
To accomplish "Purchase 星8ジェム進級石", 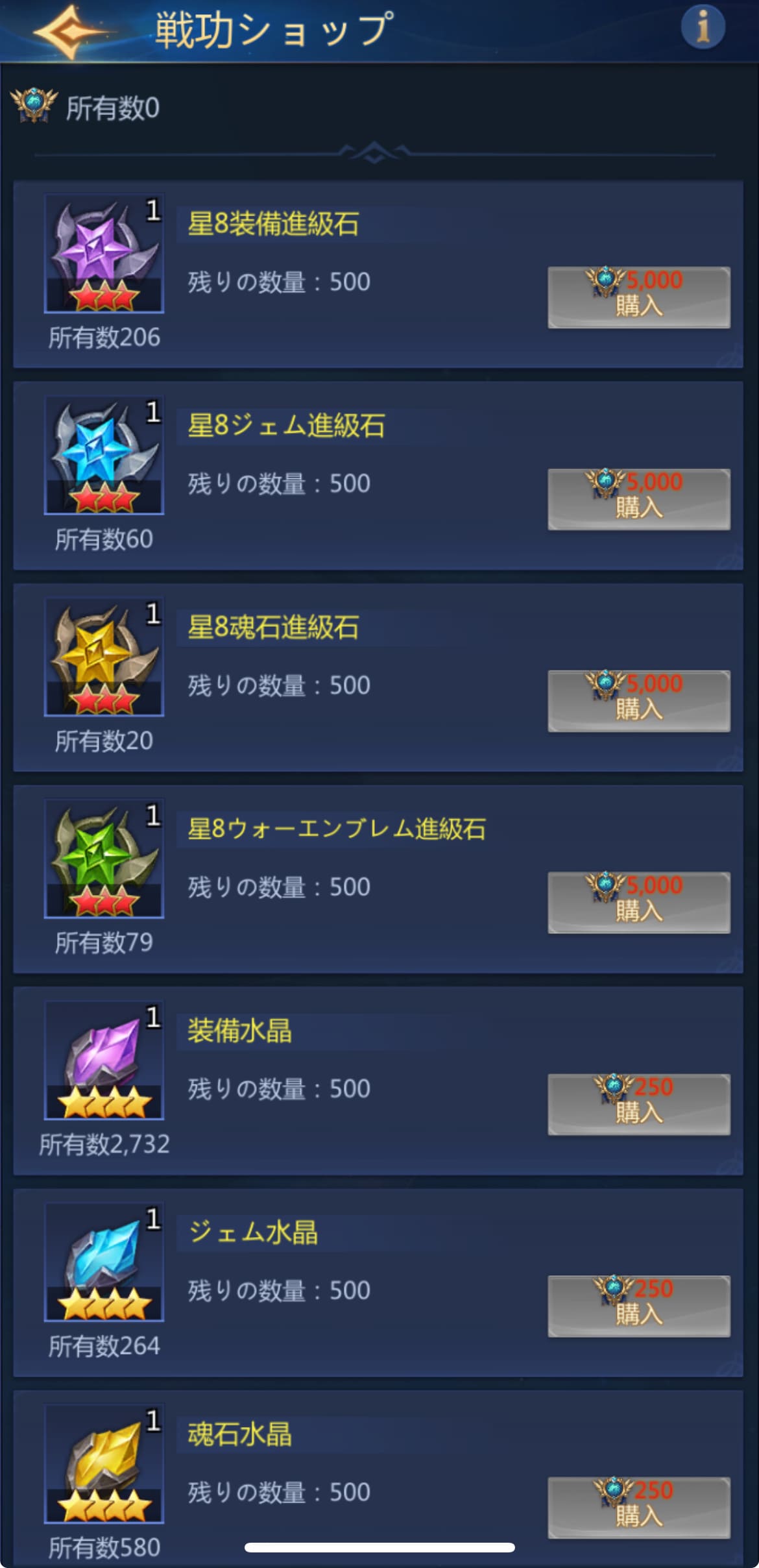I will (639, 499).
